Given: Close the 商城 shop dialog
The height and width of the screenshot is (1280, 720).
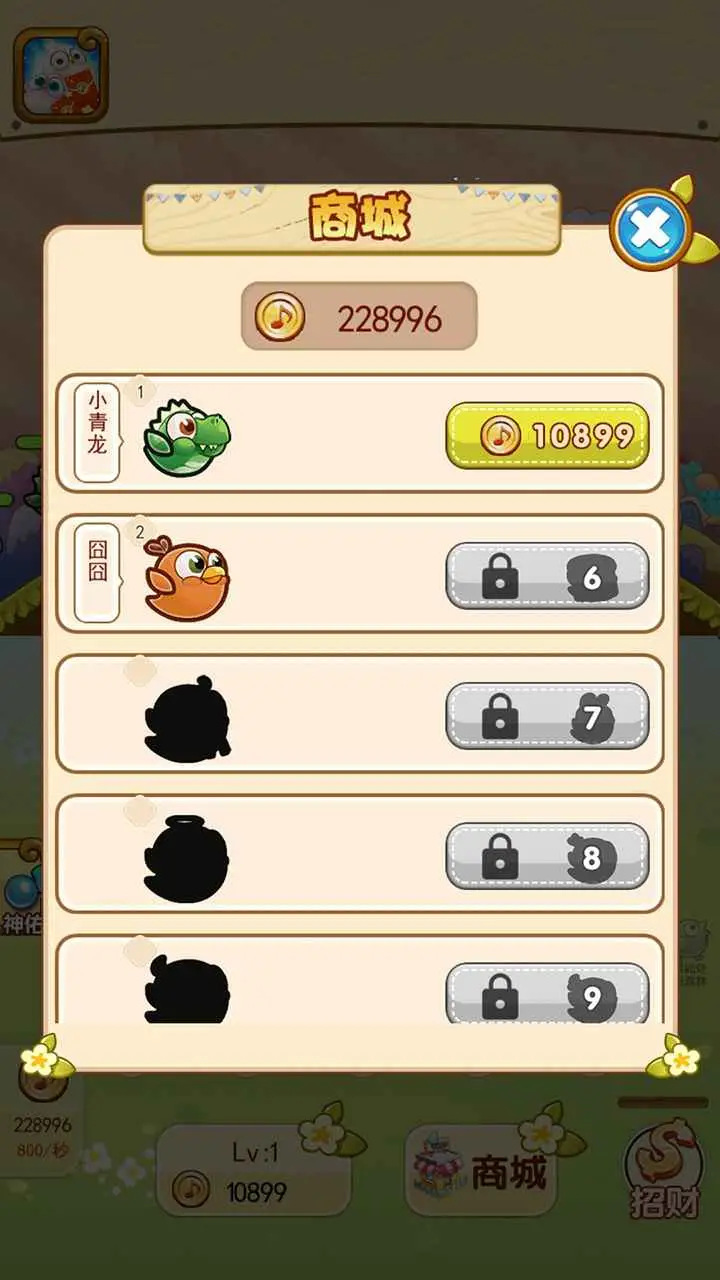Looking at the screenshot, I should coord(651,231).
